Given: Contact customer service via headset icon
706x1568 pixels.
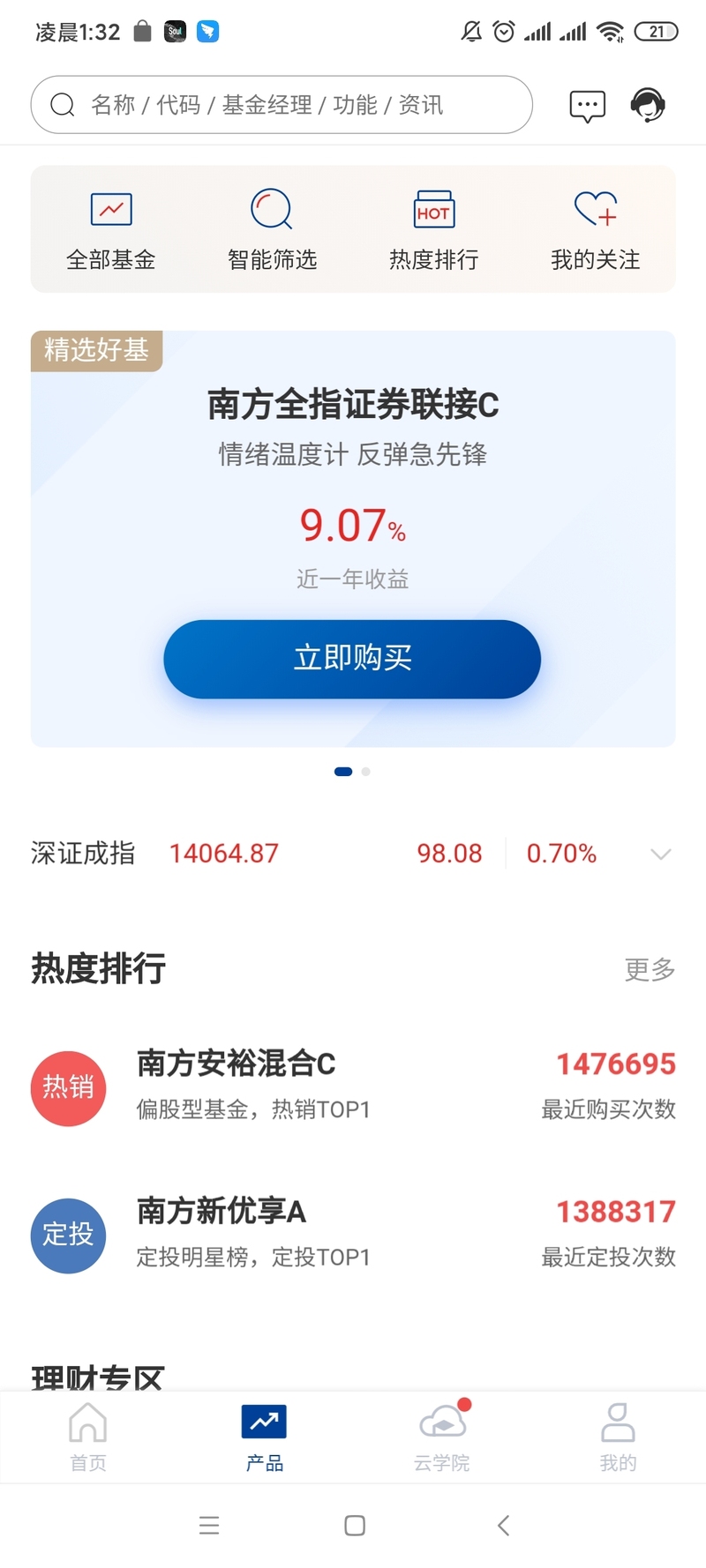Looking at the screenshot, I should [648, 105].
